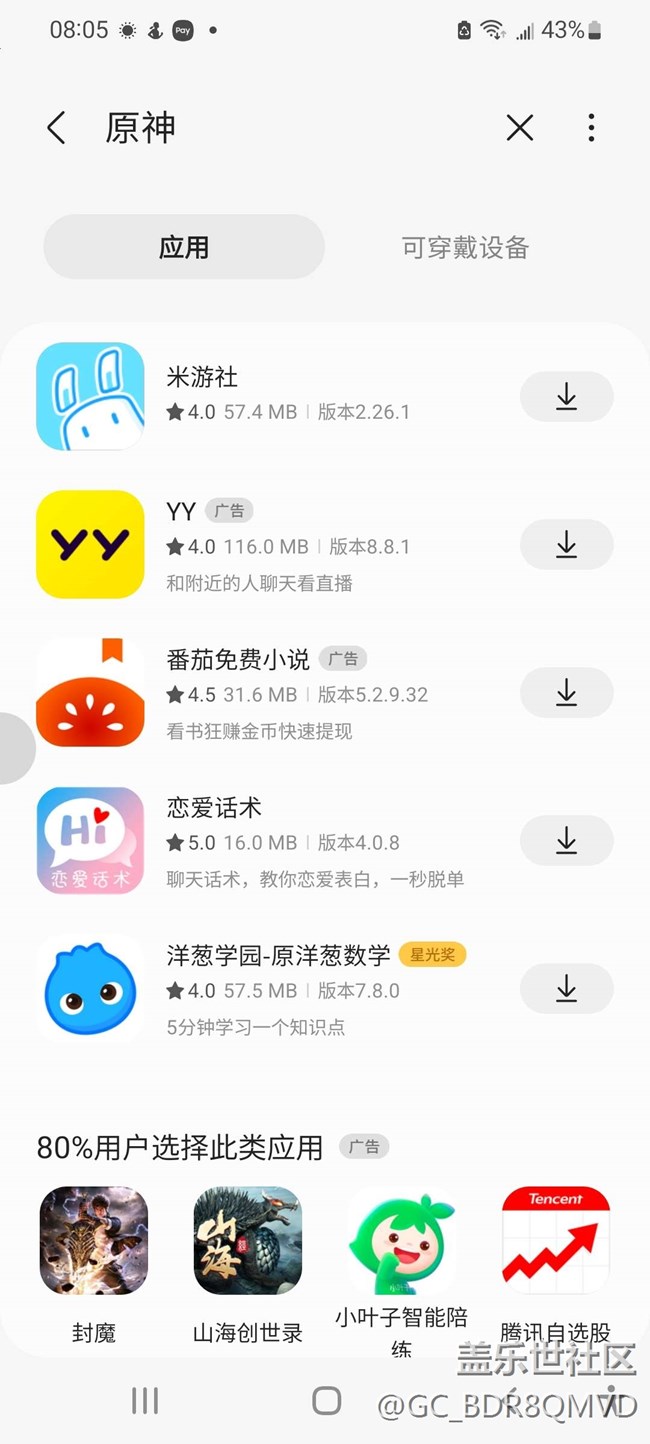Viewport: 650px width, 1444px height.
Task: Tap the download button for 恋爱话术
Action: pos(566,841)
